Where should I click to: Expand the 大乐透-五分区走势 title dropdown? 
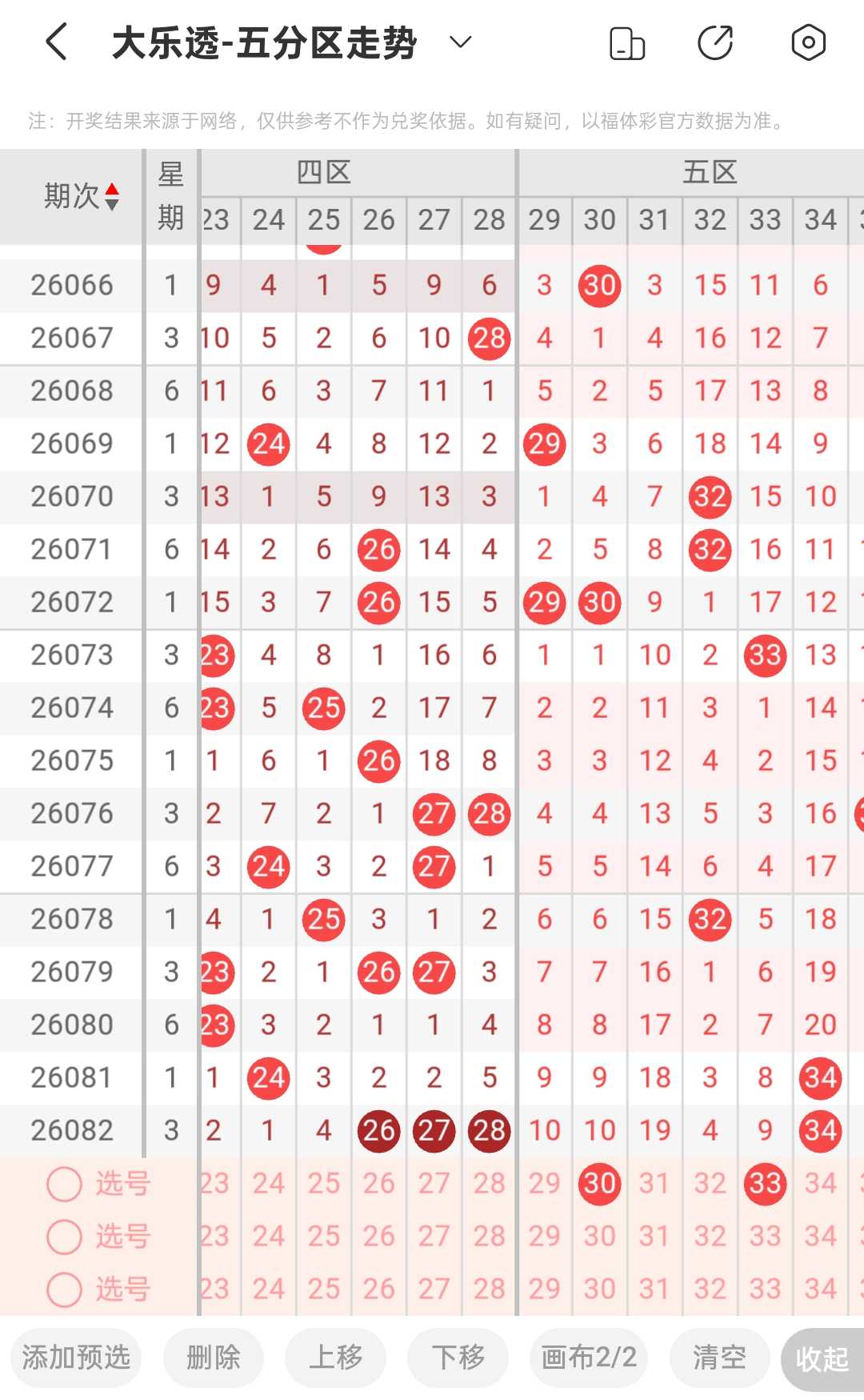tap(461, 42)
